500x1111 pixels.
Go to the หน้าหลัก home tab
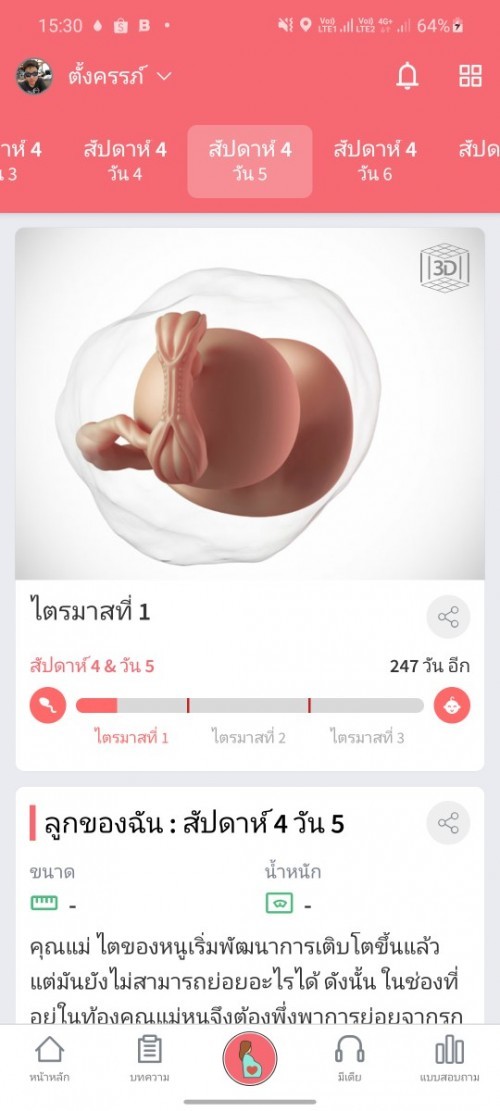coord(50,1059)
